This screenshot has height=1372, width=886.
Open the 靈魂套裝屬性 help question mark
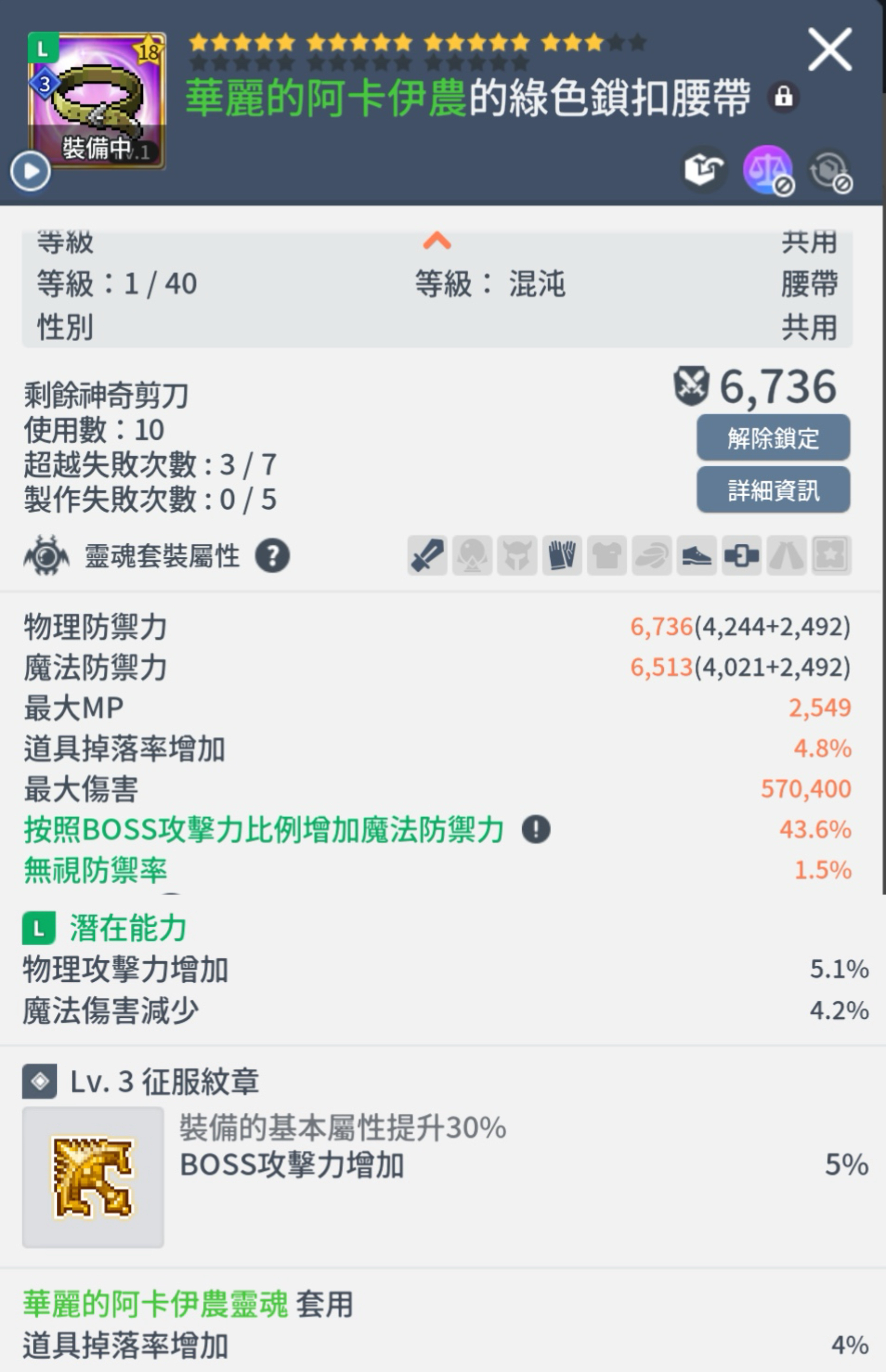(x=272, y=556)
